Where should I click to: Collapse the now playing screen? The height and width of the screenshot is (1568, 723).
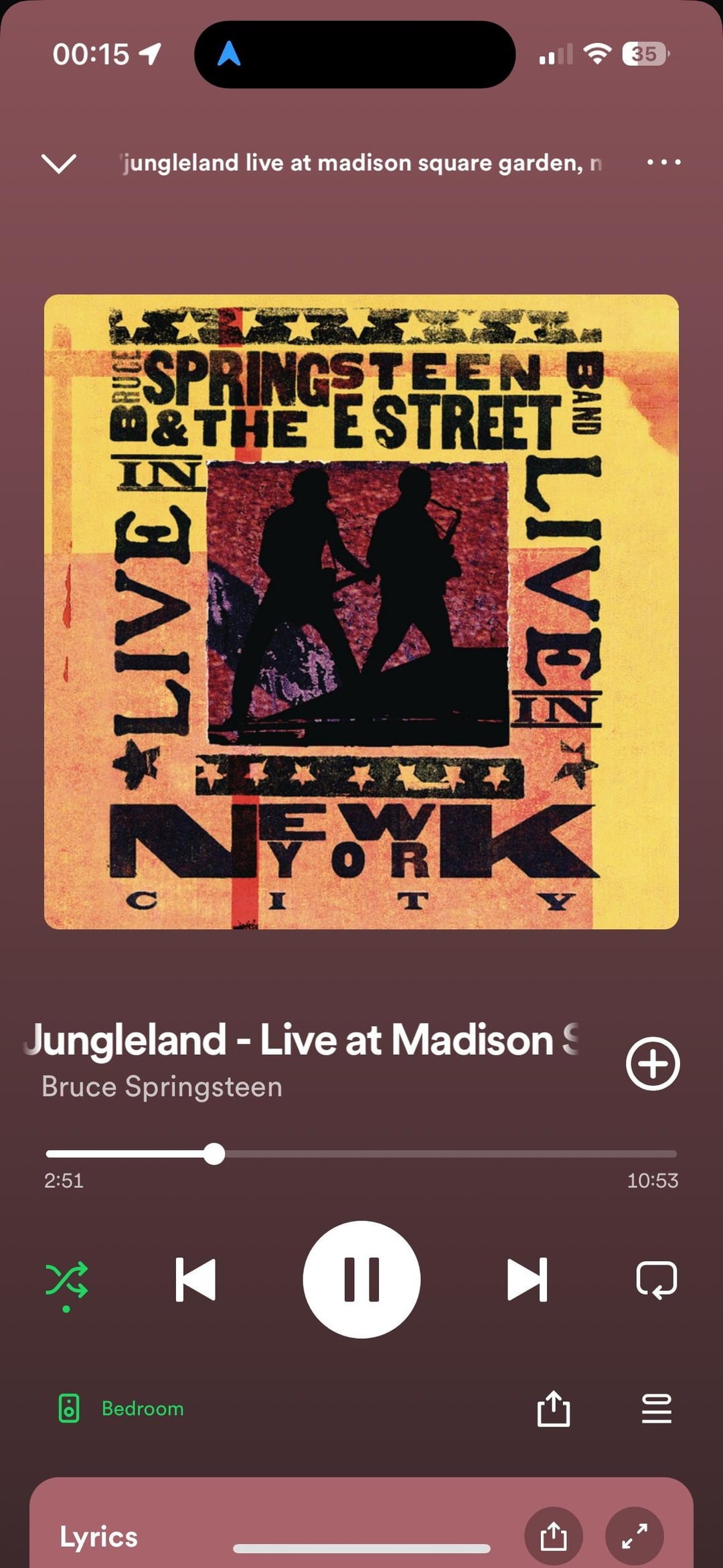tap(59, 163)
